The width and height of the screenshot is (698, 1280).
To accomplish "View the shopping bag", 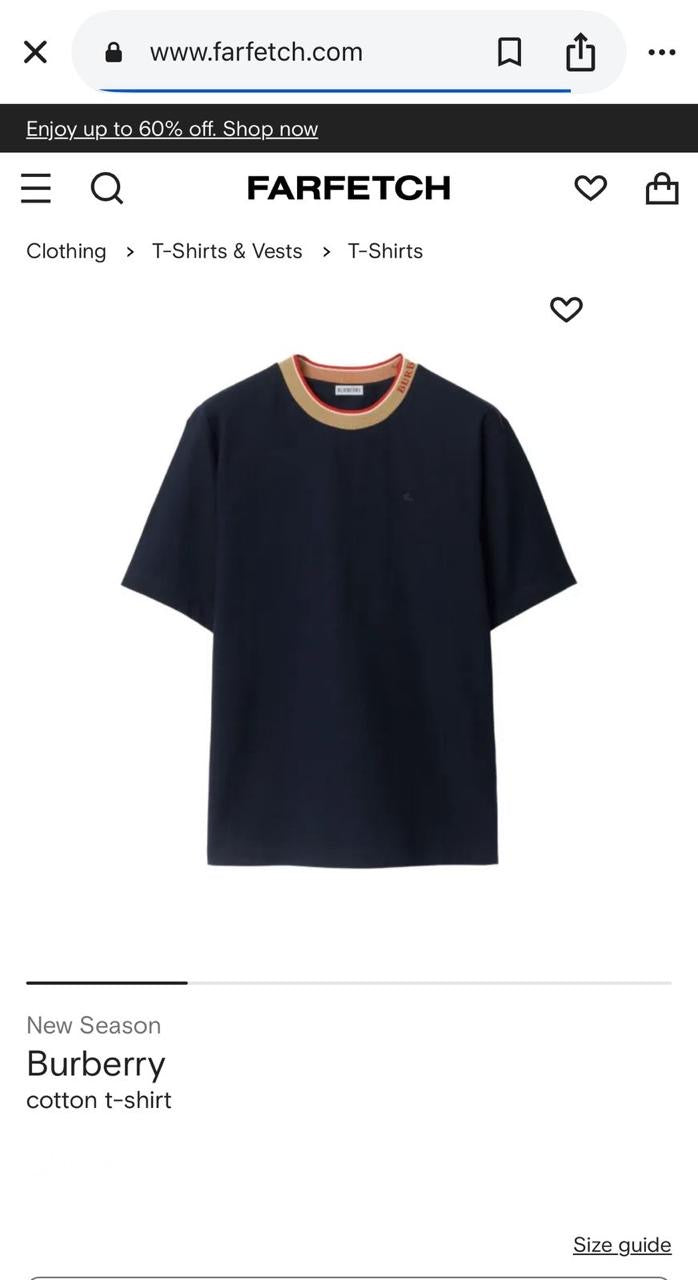I will [x=661, y=188].
